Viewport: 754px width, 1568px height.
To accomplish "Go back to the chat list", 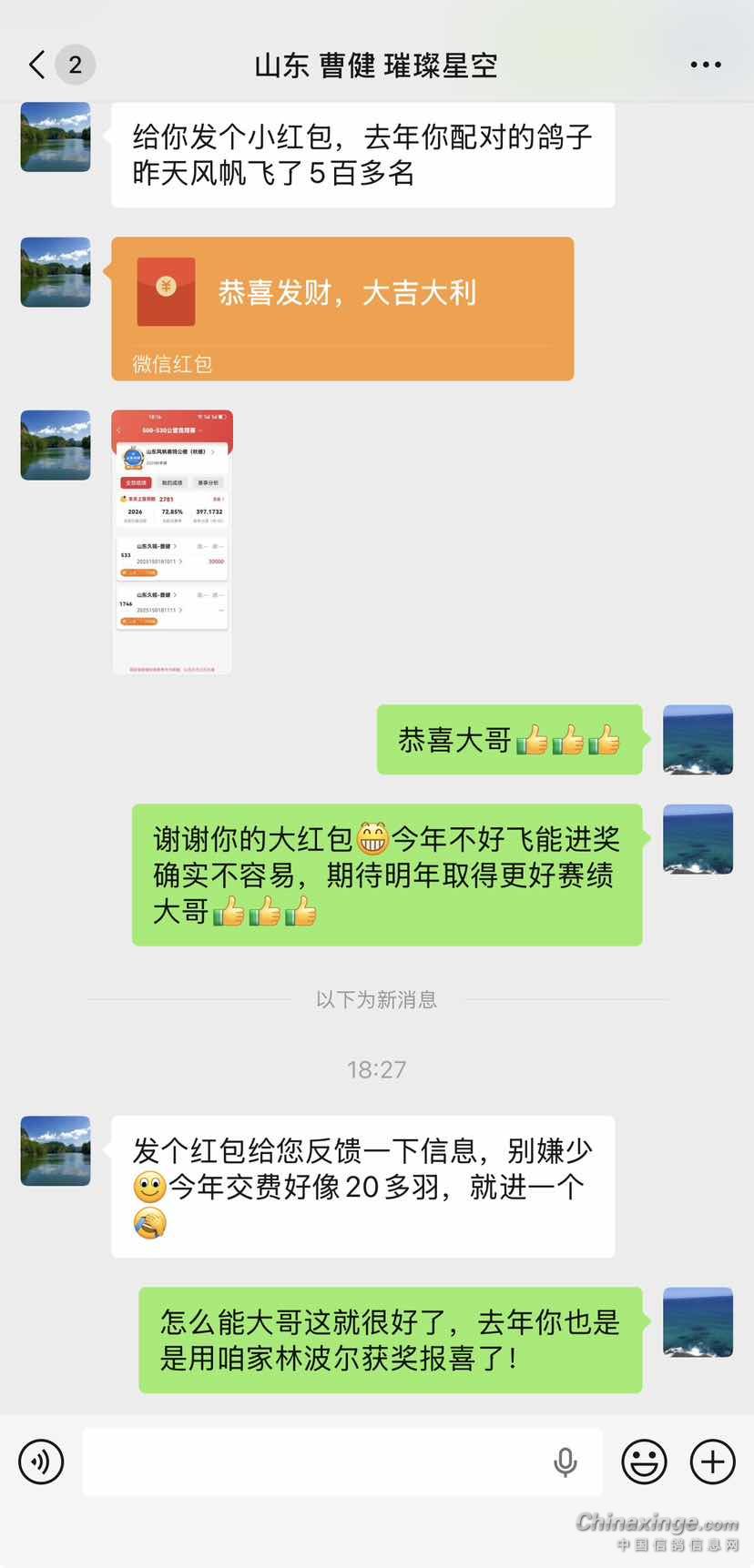I will tap(37, 65).
